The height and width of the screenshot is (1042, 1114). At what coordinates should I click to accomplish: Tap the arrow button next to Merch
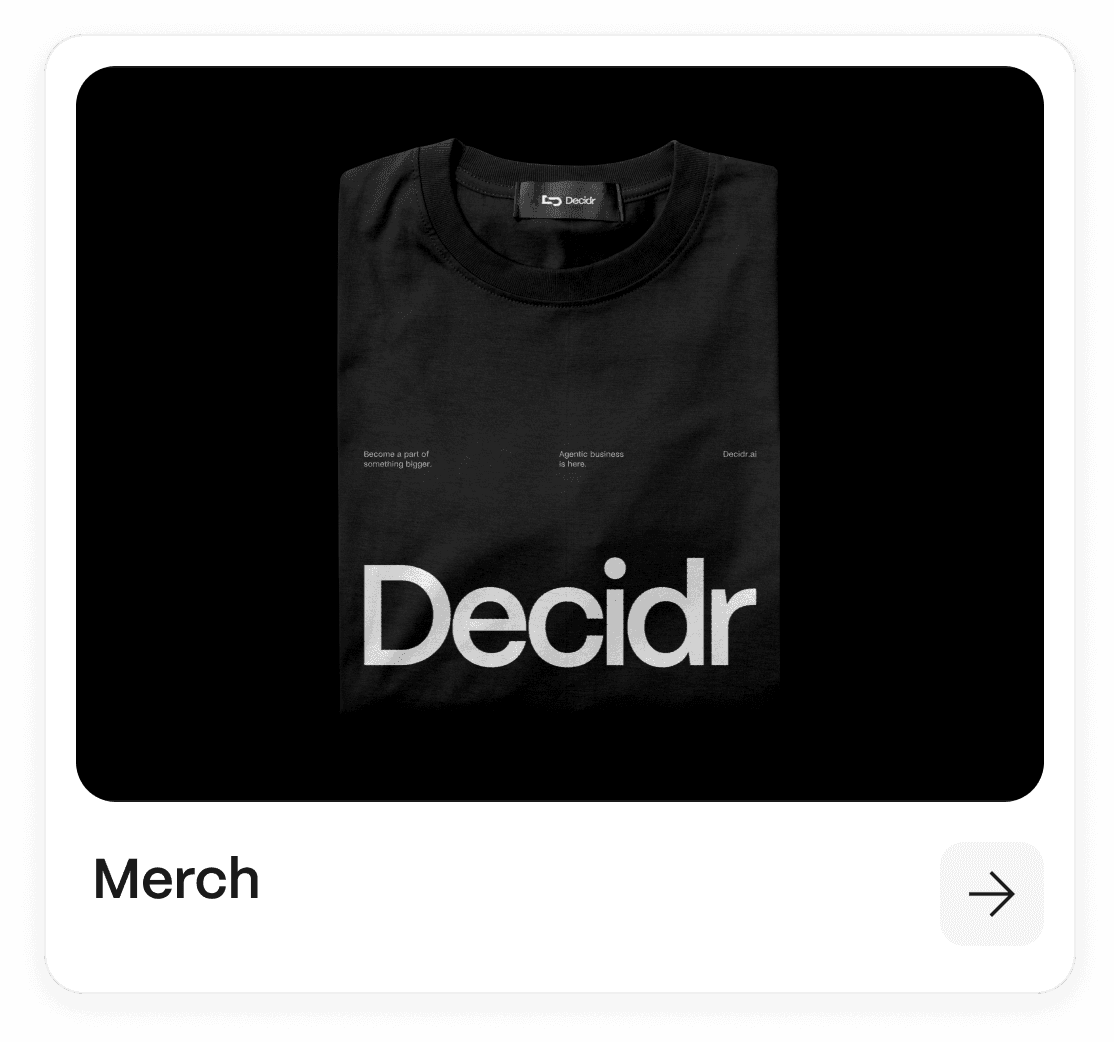tap(991, 894)
